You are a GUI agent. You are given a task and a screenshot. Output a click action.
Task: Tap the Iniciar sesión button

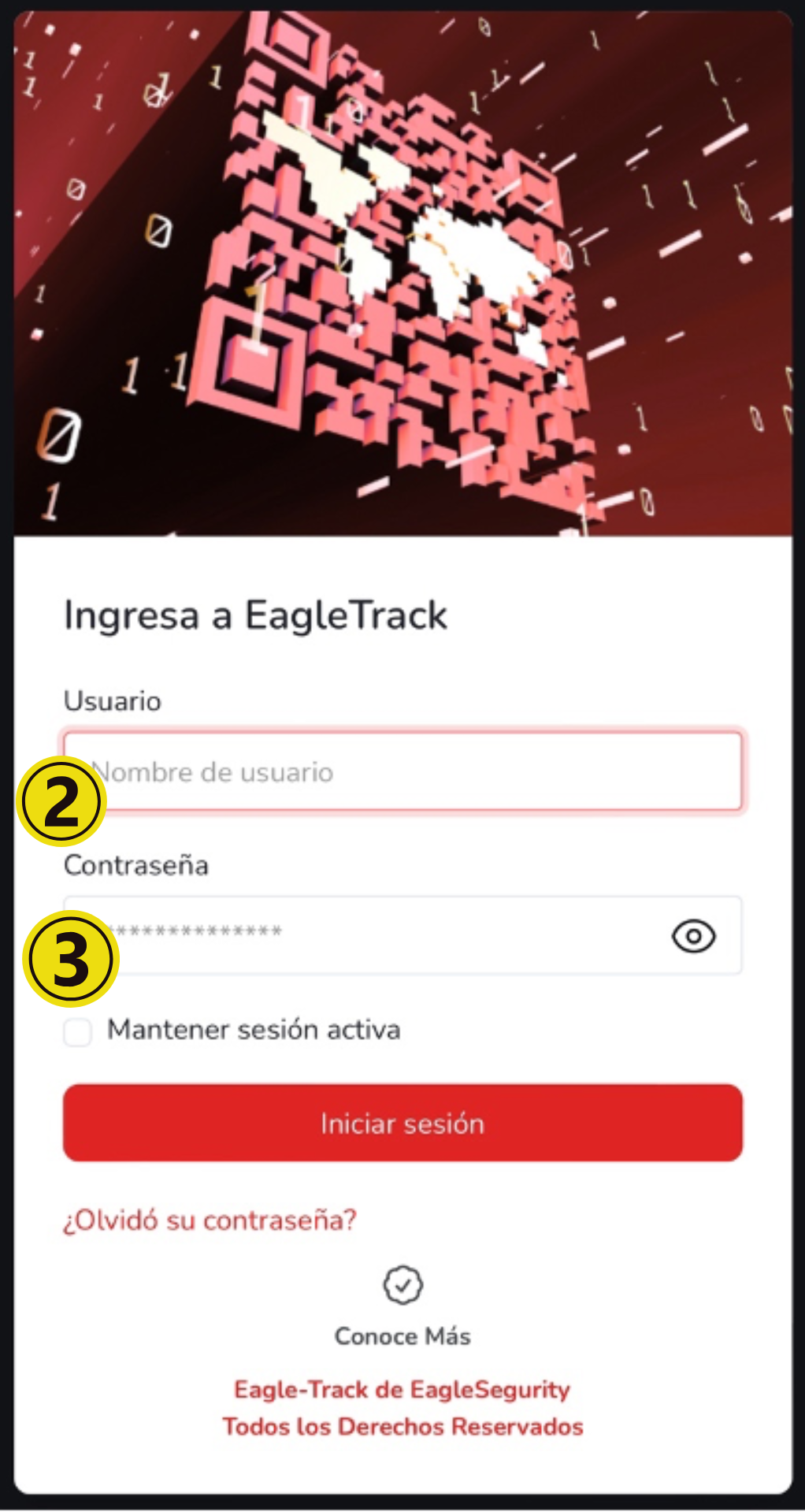coord(402,1123)
